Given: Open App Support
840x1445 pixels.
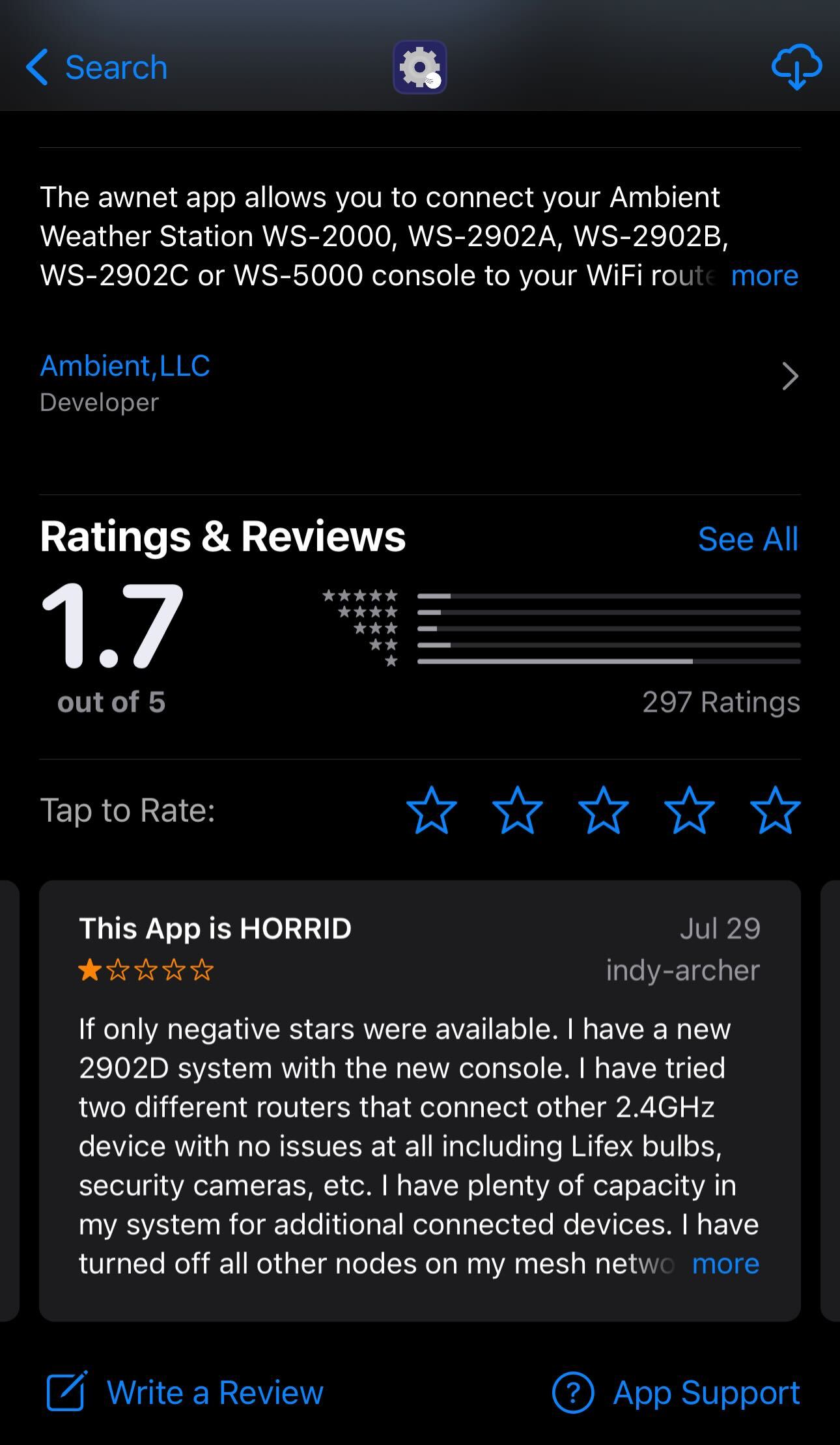Looking at the screenshot, I should click(x=676, y=1393).
